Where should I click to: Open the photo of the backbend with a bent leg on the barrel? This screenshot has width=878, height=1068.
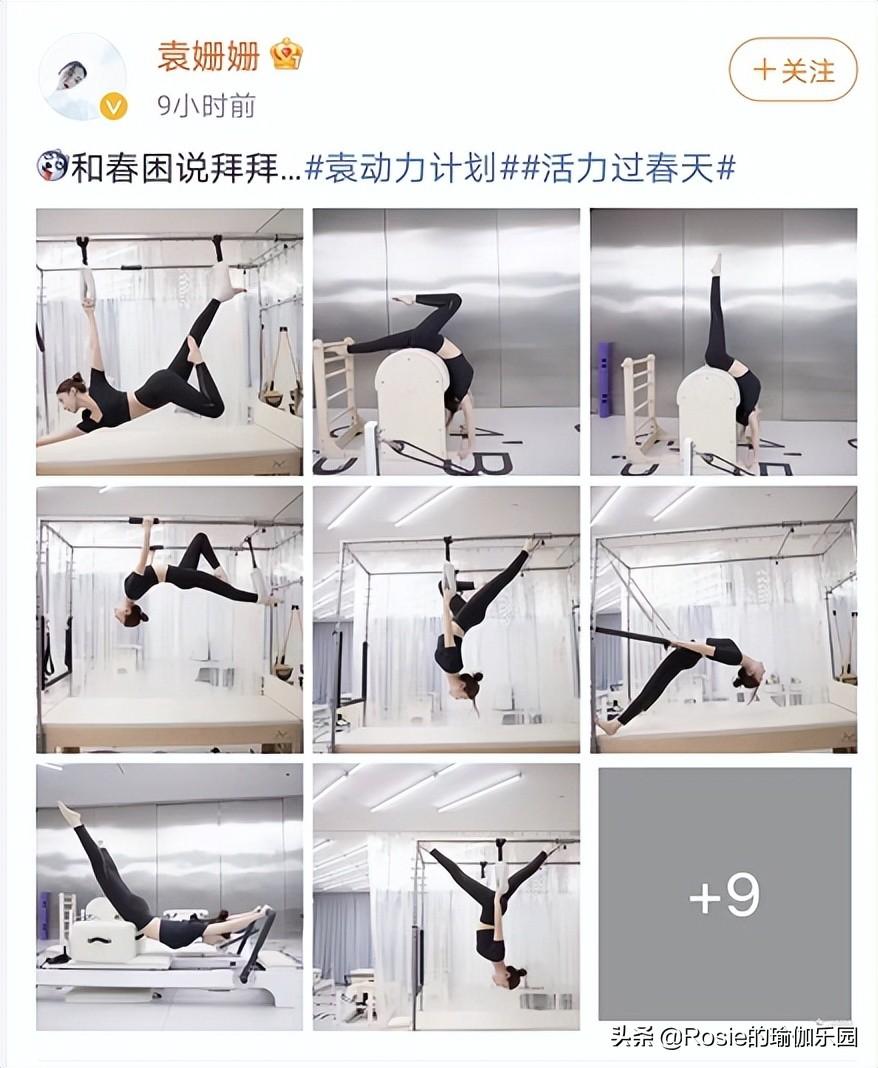tap(446, 341)
